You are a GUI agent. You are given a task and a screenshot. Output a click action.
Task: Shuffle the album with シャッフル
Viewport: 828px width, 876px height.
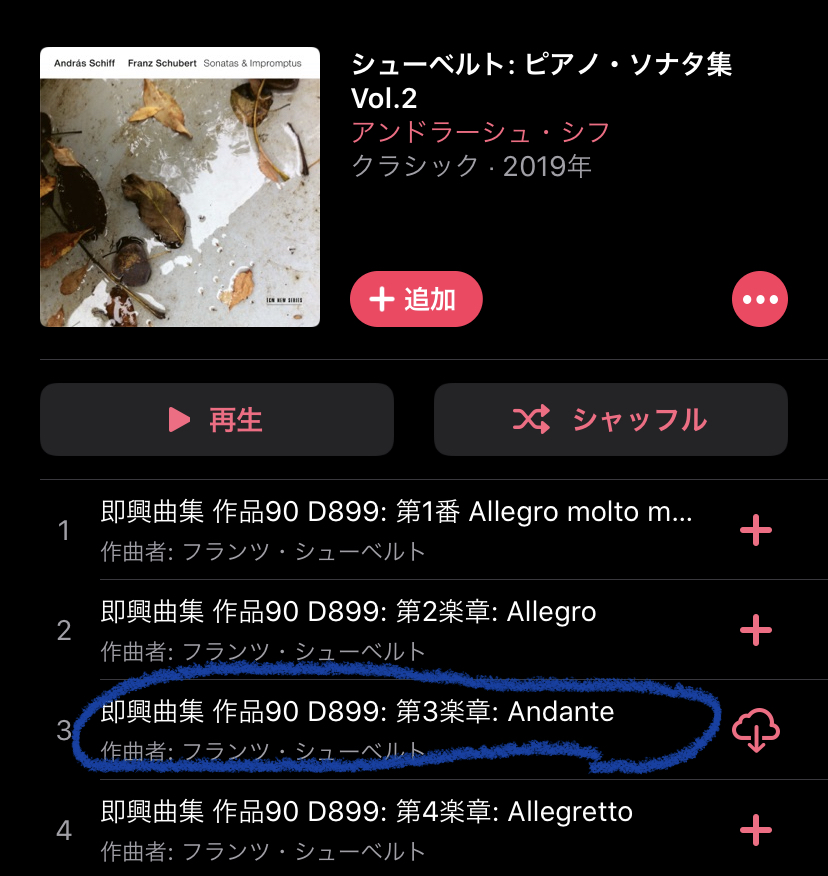click(610, 419)
